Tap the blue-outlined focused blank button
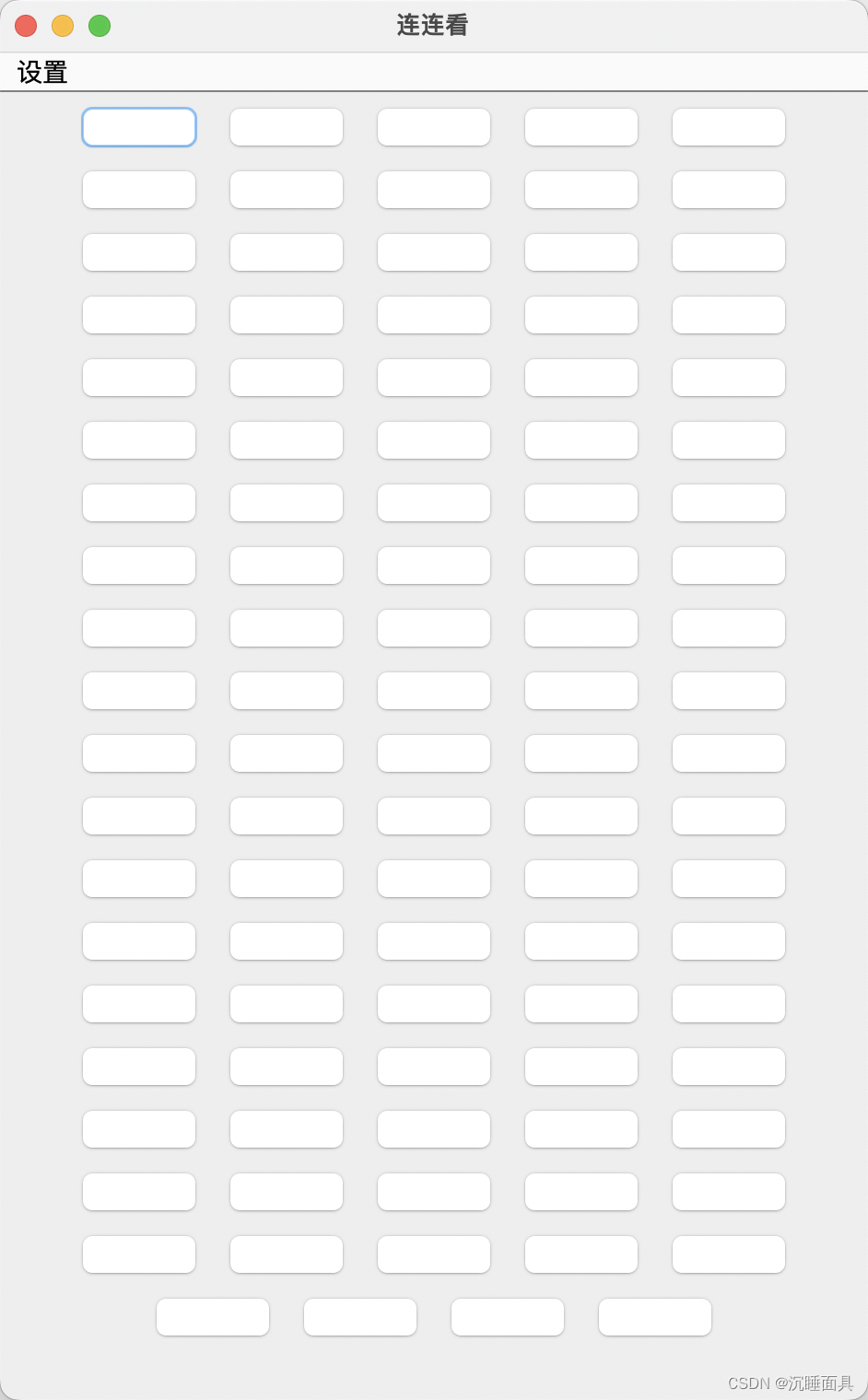868x1400 pixels. tap(139, 127)
